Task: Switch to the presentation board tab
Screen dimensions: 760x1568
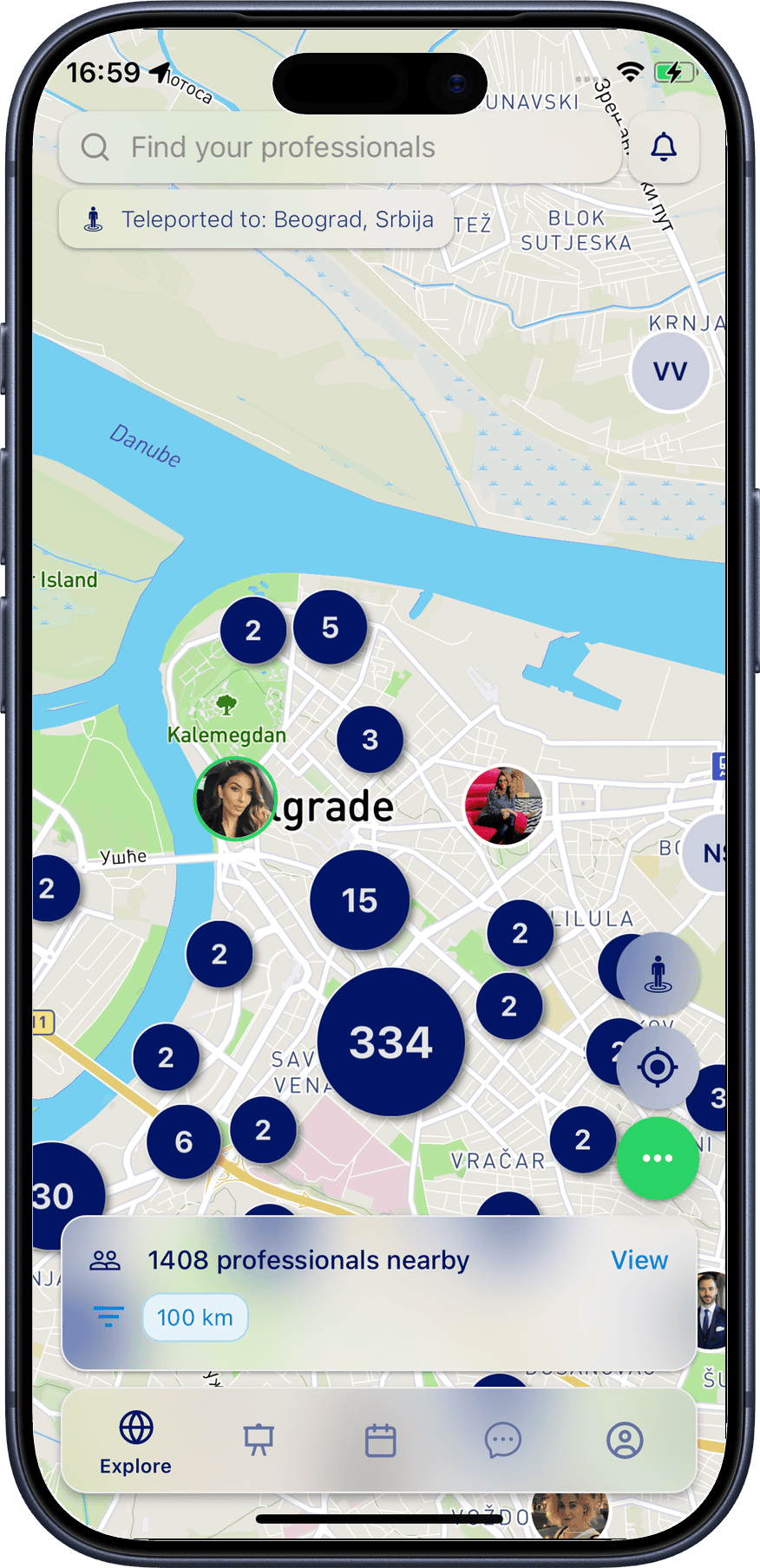Action: click(259, 1441)
